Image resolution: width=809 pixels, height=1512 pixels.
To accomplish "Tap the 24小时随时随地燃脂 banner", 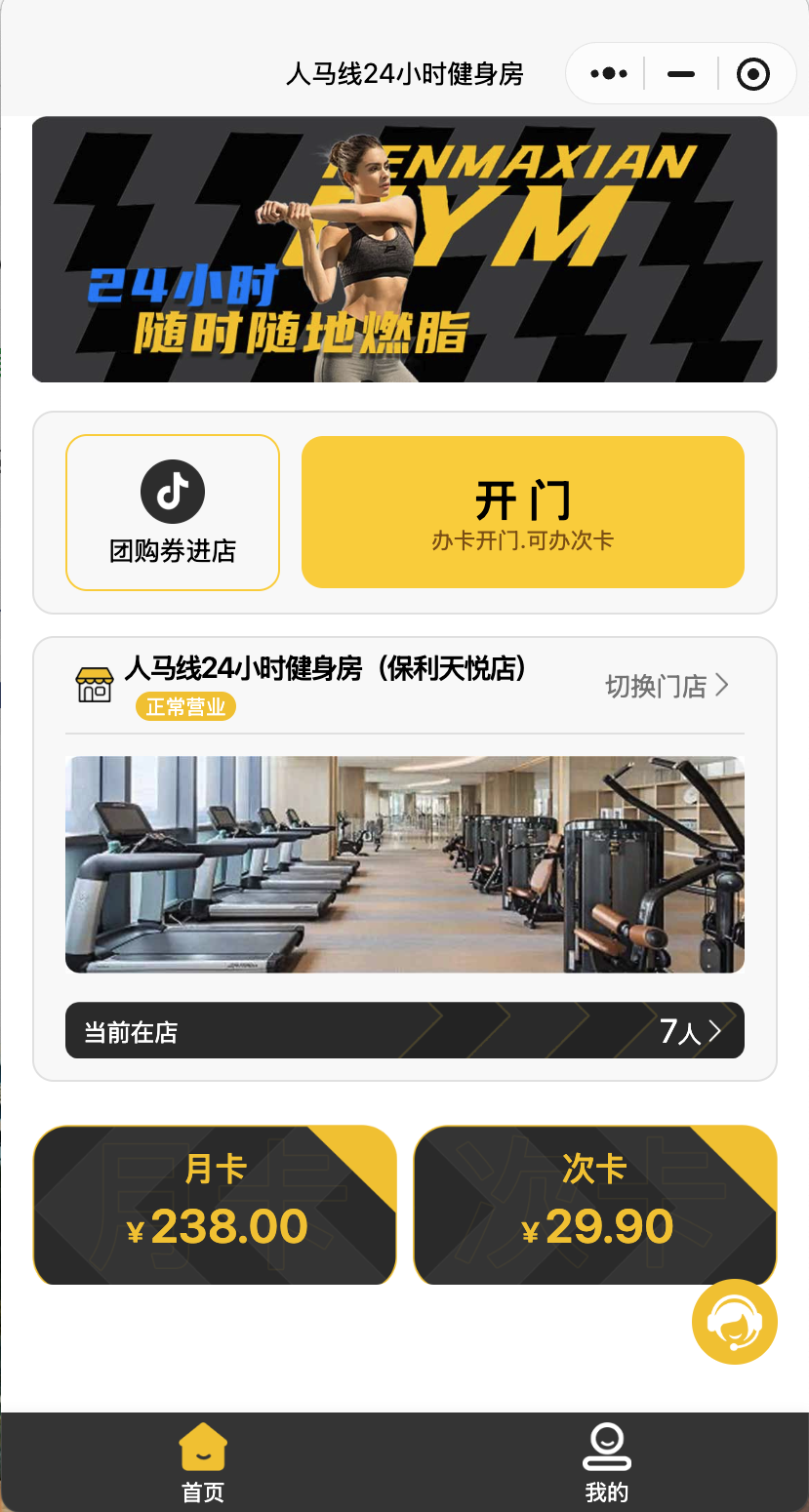I will pyautogui.click(x=404, y=249).
